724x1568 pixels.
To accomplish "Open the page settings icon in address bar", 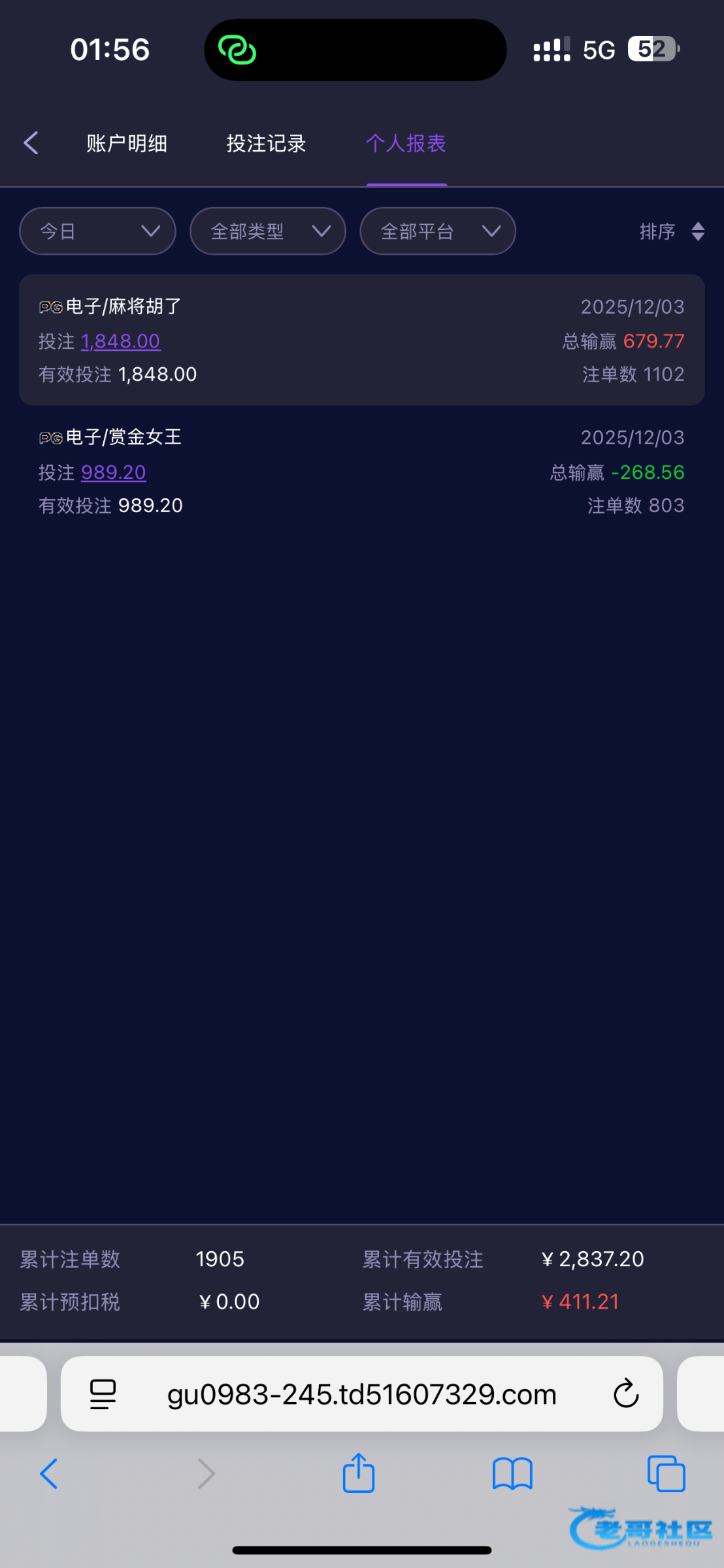I will [x=103, y=1395].
